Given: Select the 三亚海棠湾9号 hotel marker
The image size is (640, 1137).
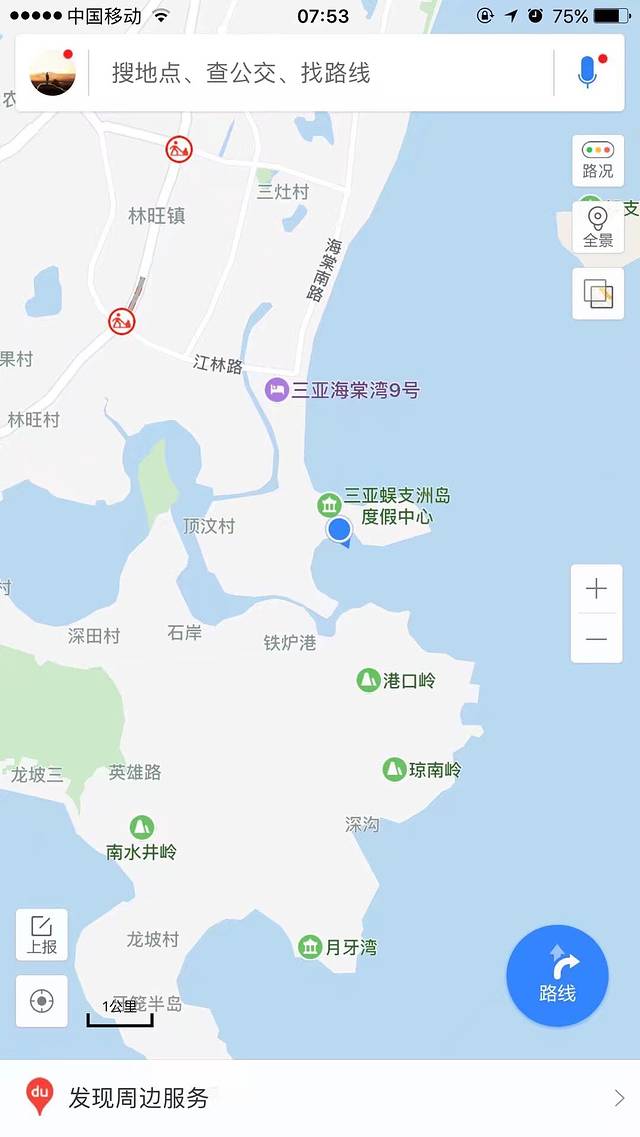Looking at the screenshot, I should 277,390.
